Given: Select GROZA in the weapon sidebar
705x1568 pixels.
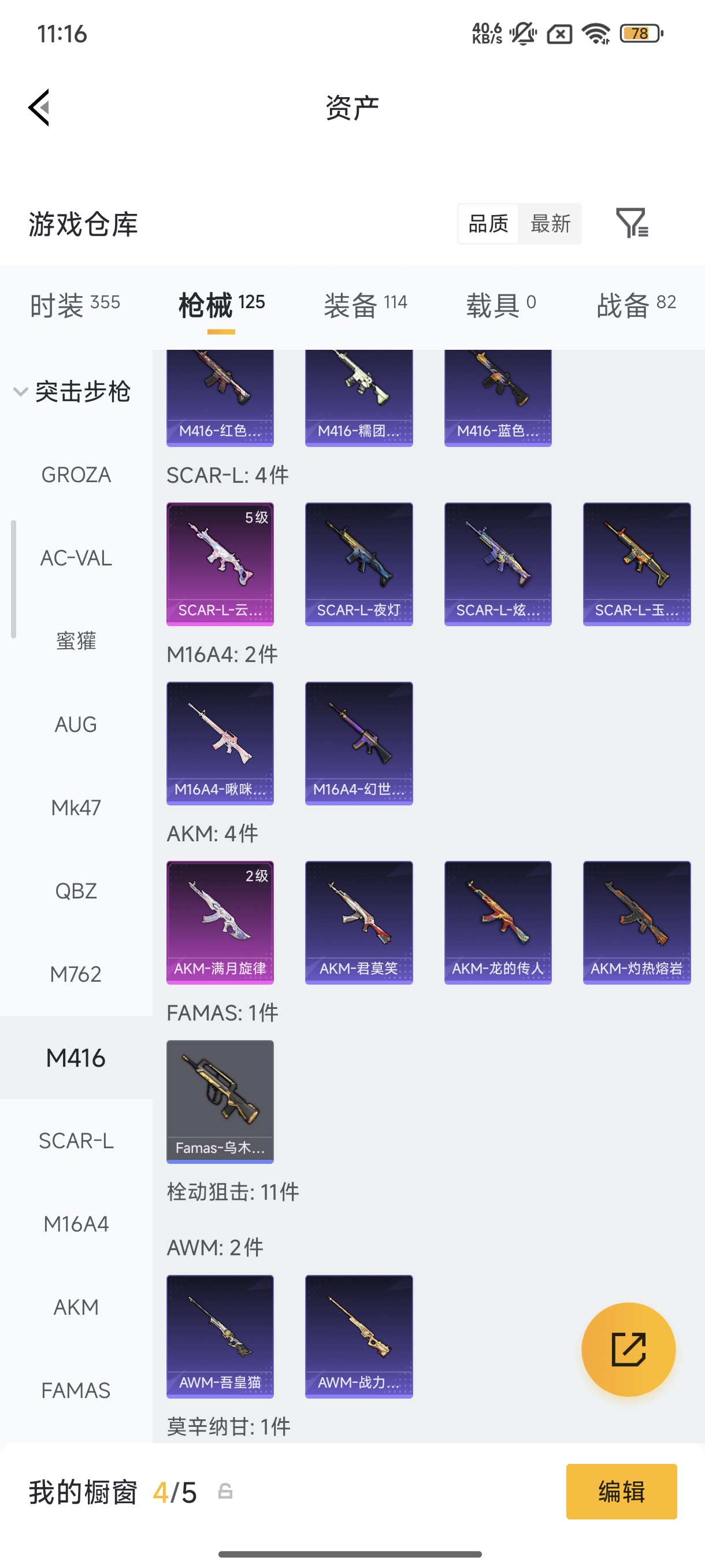Looking at the screenshot, I should [76, 475].
